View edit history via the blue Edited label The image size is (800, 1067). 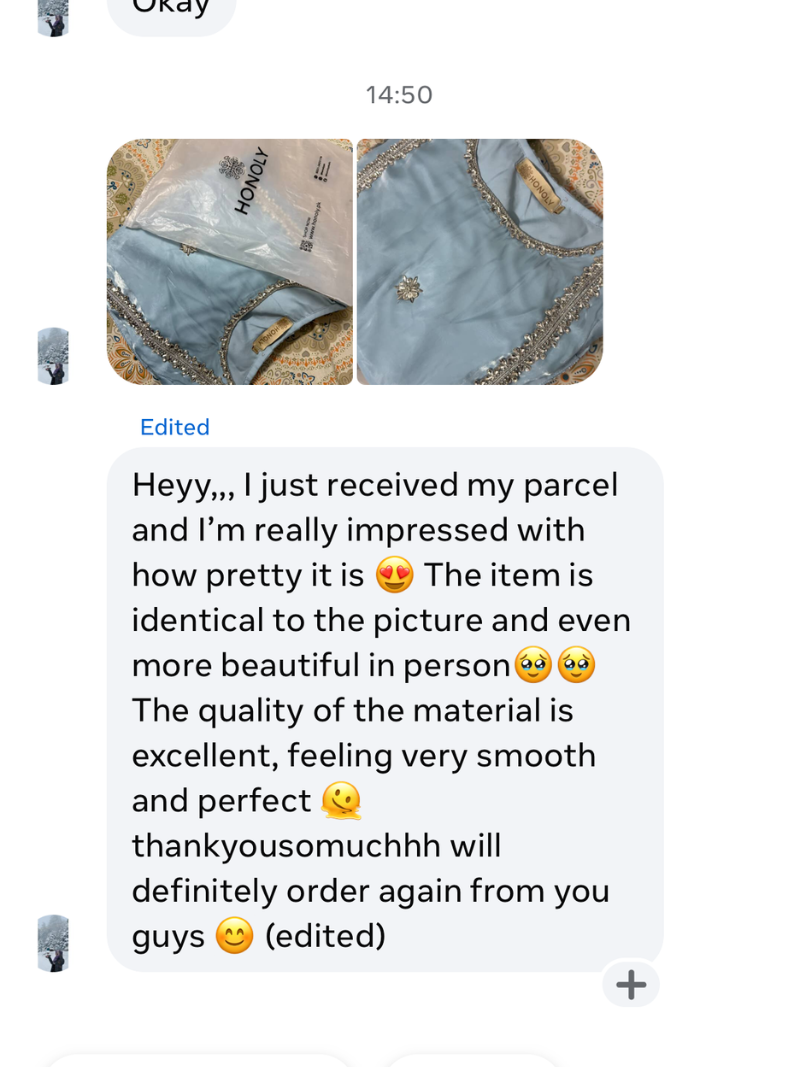(x=175, y=428)
